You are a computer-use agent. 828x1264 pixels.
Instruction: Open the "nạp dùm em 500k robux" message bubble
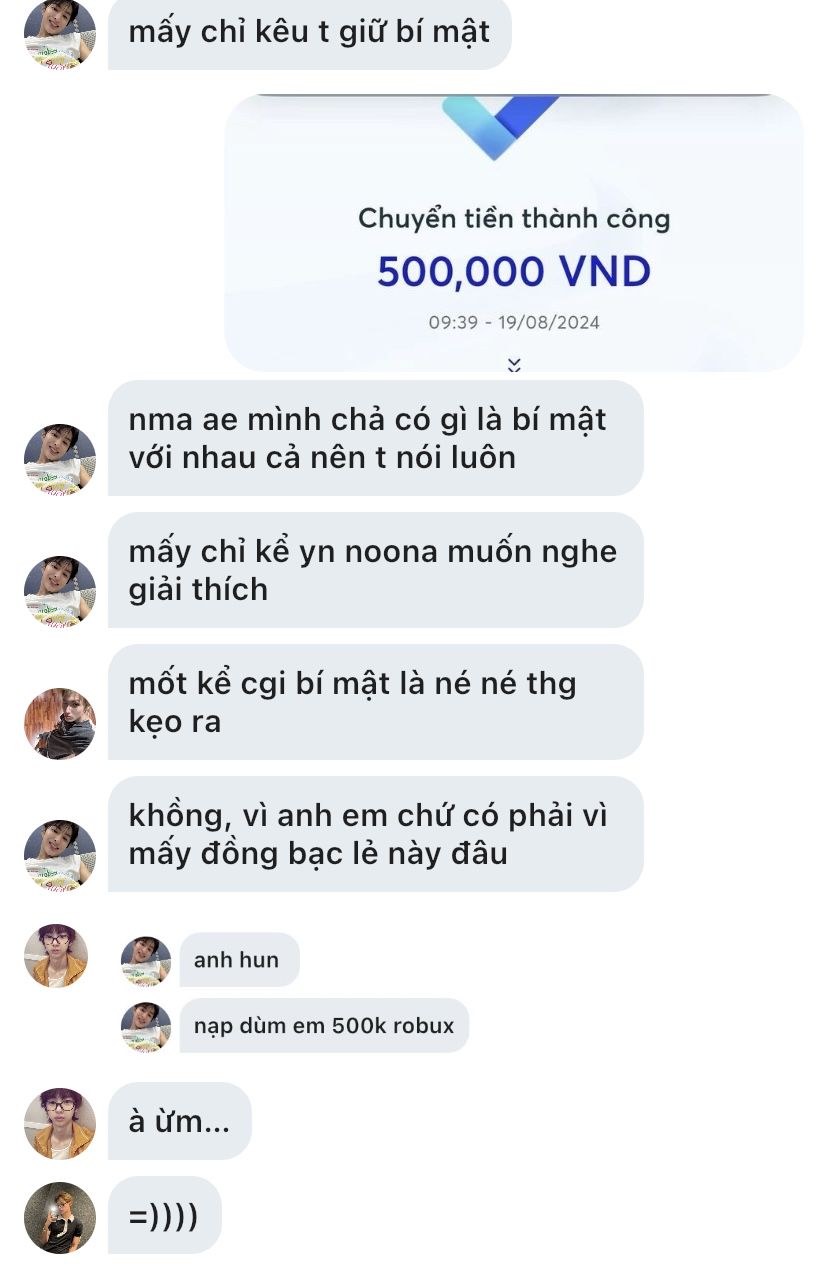[323, 1025]
